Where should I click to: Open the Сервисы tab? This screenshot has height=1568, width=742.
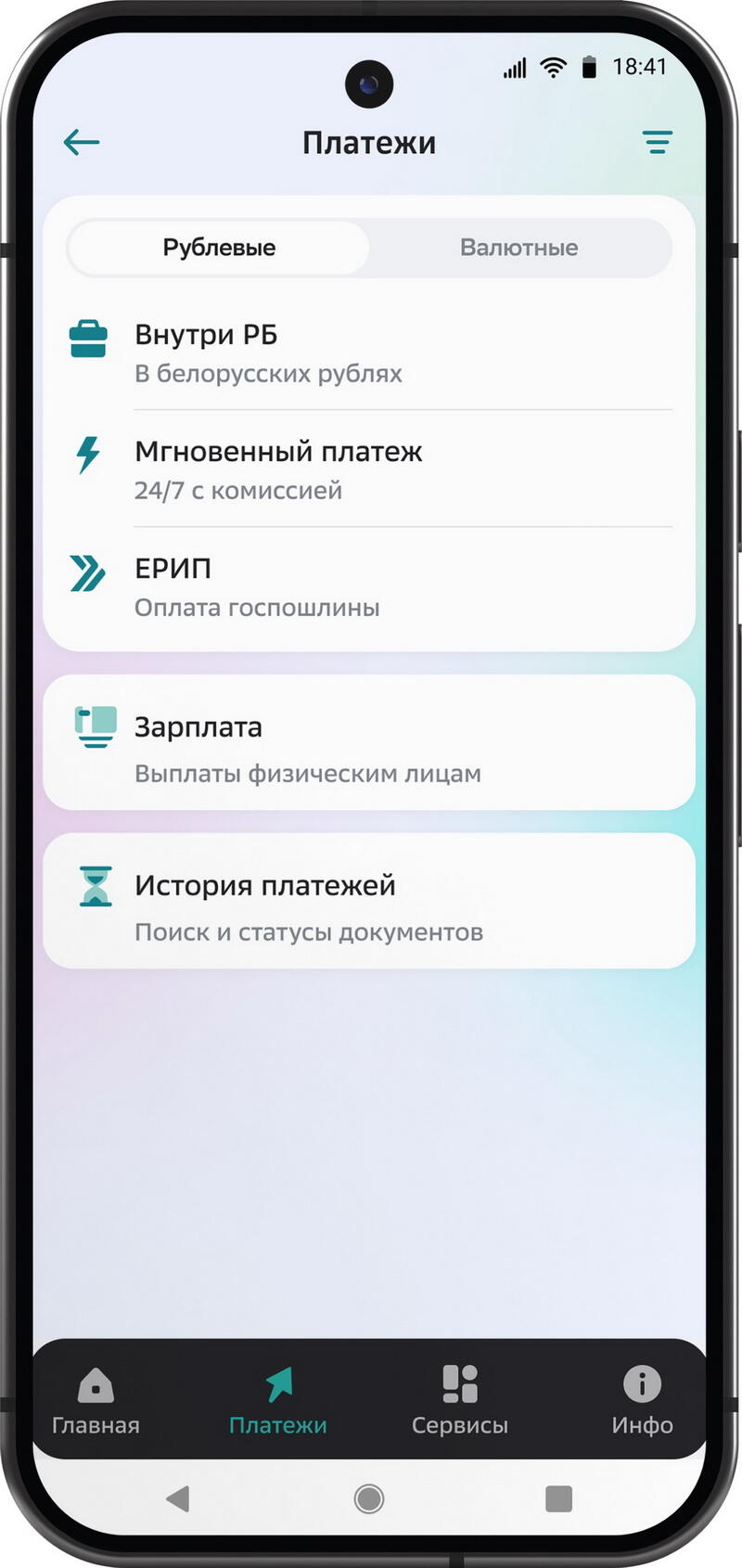pos(460,1401)
